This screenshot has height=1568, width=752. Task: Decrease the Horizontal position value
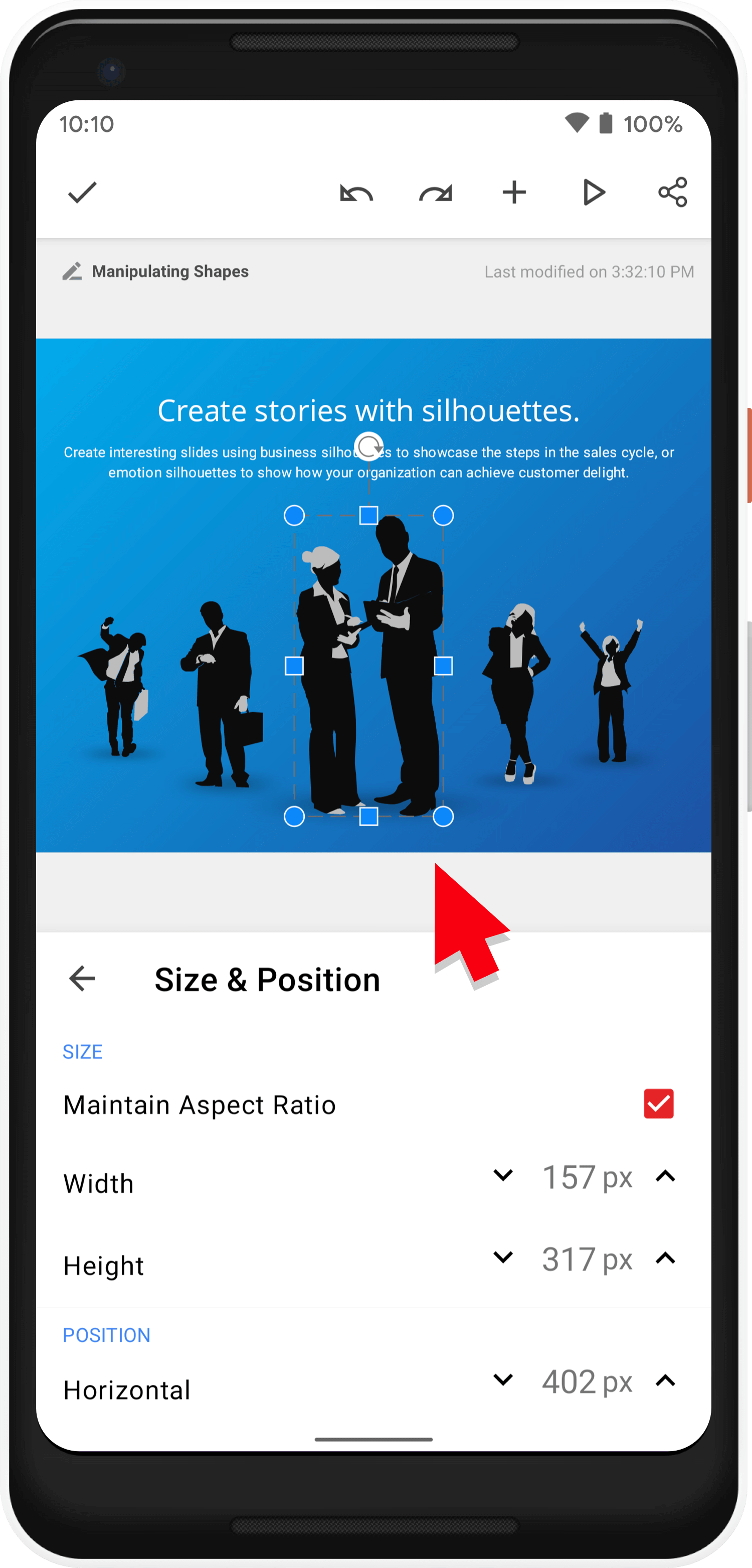502,1380
